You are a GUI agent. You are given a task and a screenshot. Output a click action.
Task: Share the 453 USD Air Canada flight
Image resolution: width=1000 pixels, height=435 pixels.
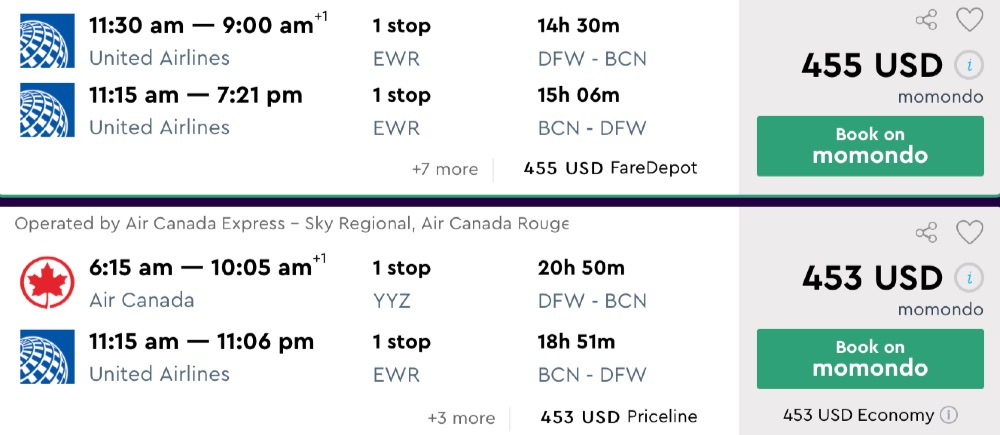pyautogui.click(x=927, y=233)
